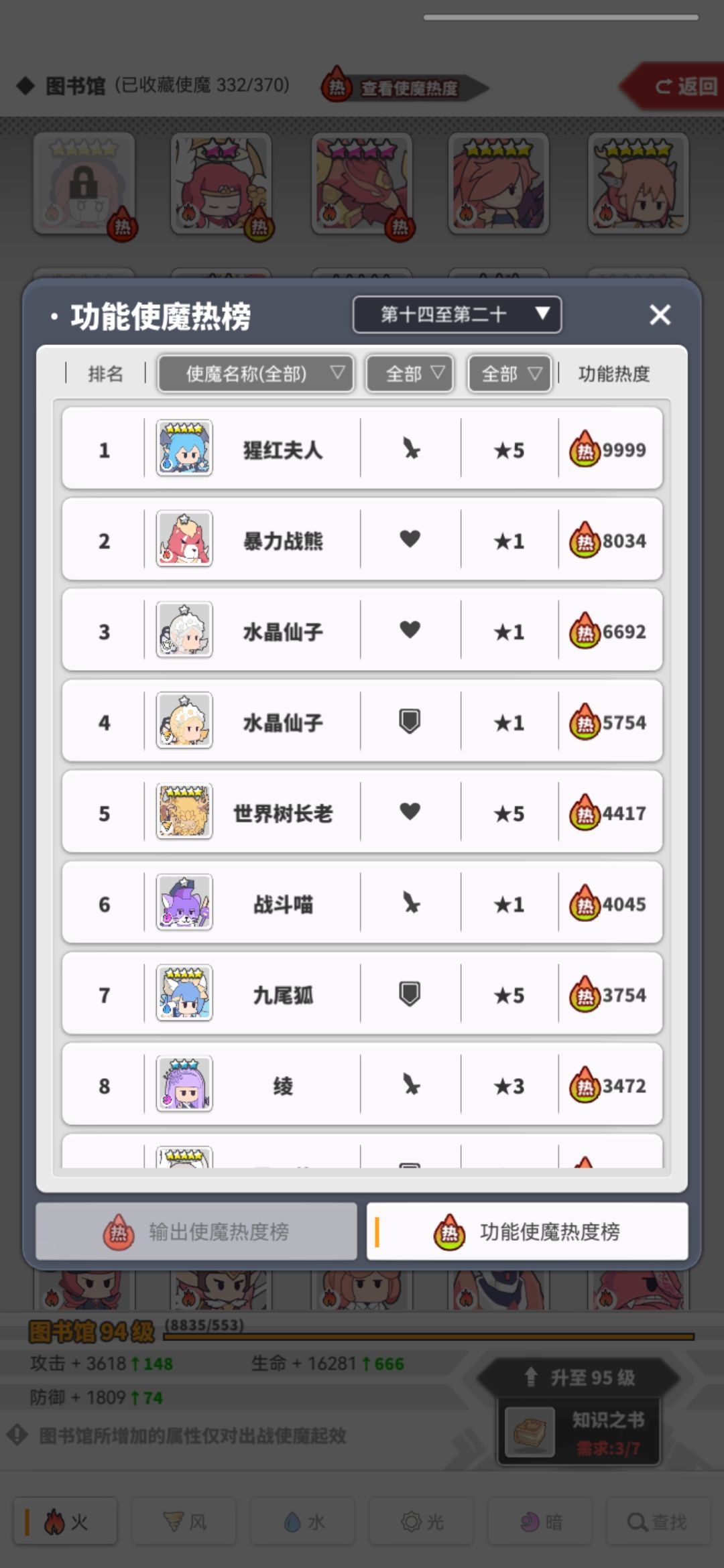Click the shield icon in 九尾狐's row
Image resolution: width=724 pixels, height=1568 pixels.
point(410,994)
